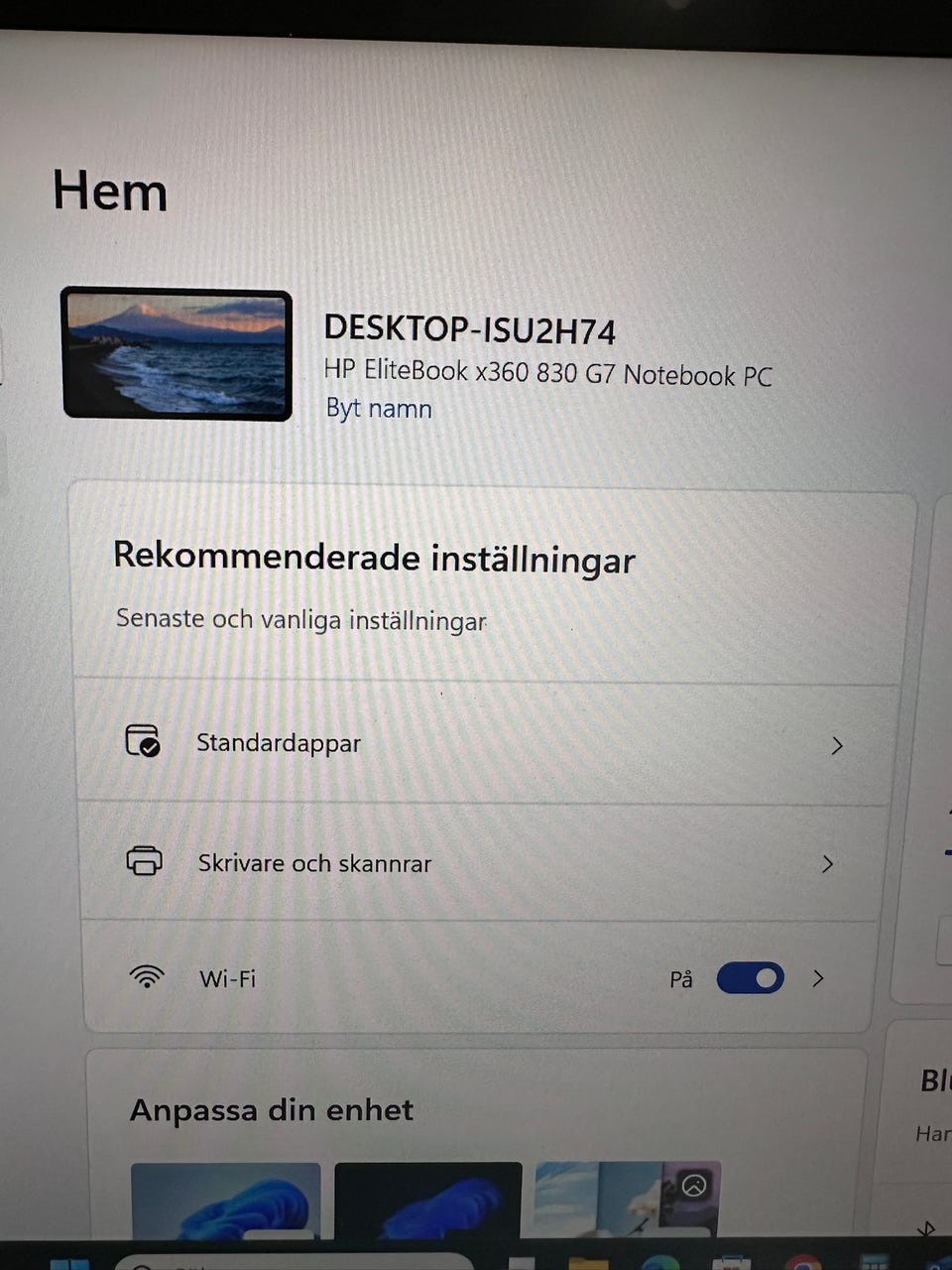The height and width of the screenshot is (1270, 952).
Task: Click the chevron on the Wi-Fi row
Action: (x=818, y=978)
